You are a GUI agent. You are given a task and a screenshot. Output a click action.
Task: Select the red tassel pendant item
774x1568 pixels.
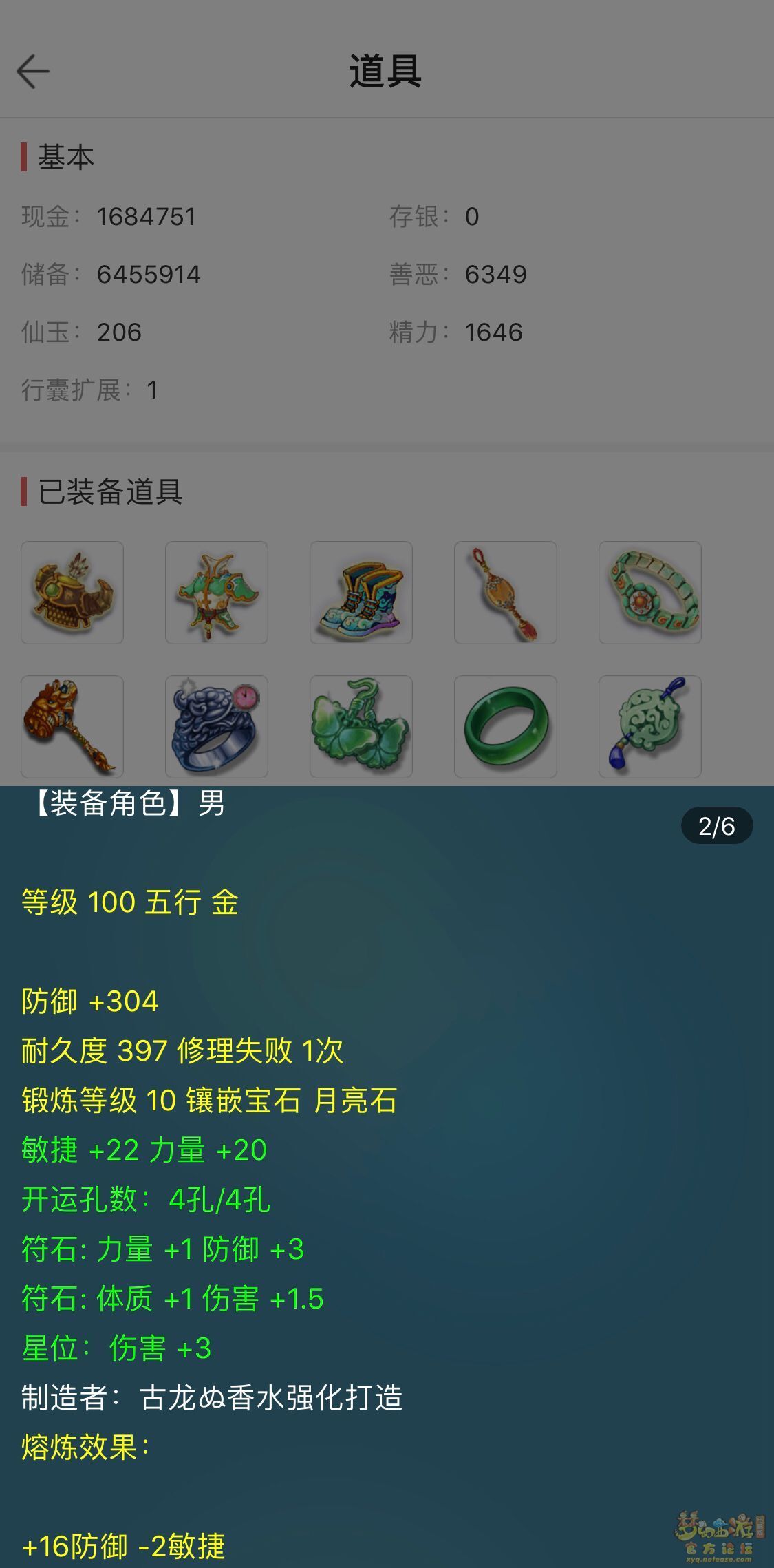(506, 593)
